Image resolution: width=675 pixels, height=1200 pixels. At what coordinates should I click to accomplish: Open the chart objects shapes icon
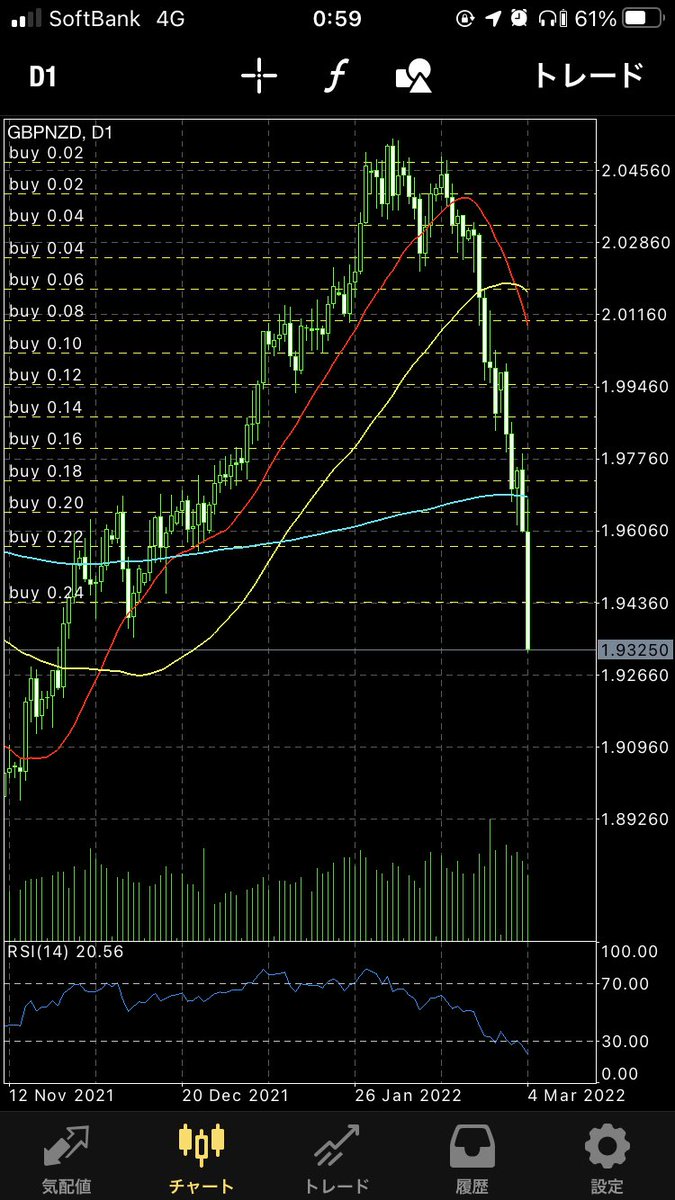(414, 76)
